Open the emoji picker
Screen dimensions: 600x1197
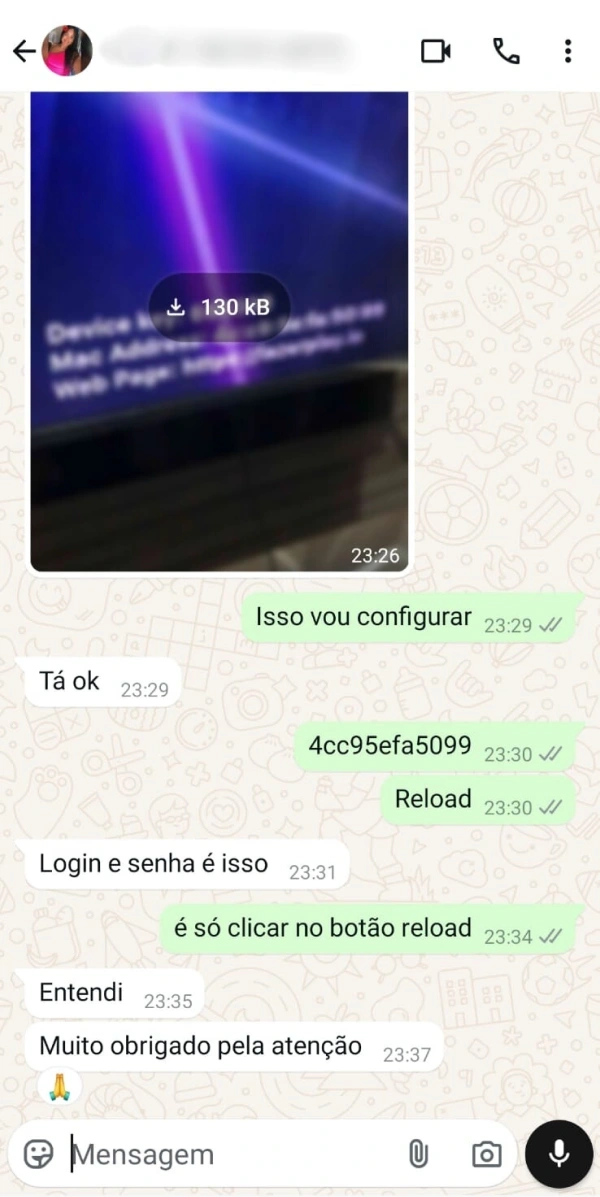38,1154
